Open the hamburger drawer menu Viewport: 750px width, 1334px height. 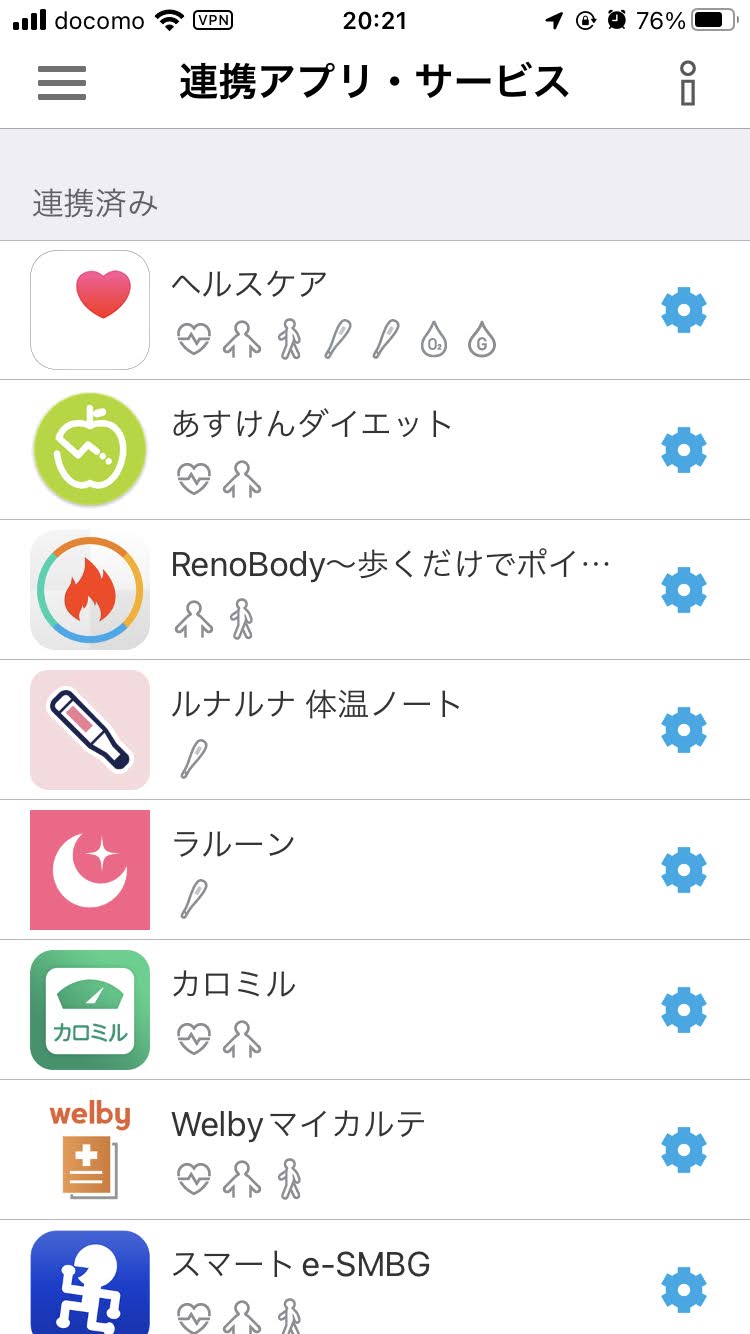coord(62,83)
